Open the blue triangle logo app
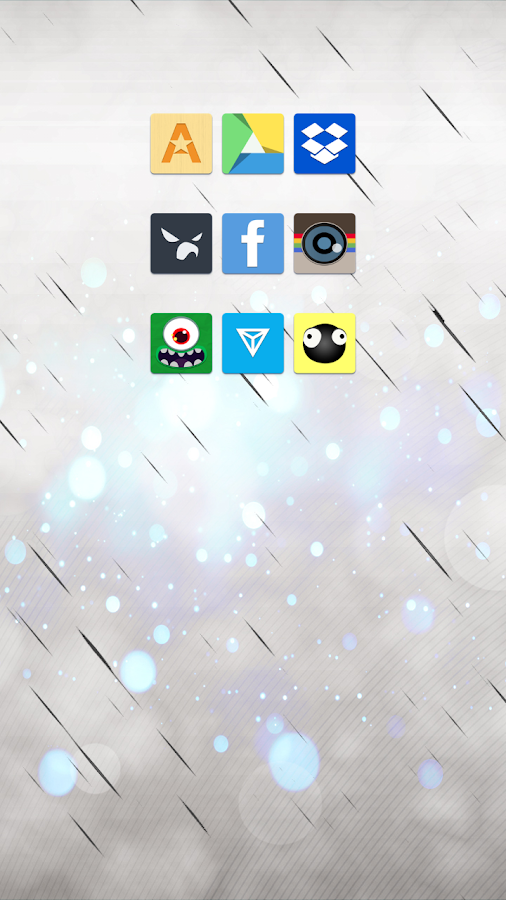This screenshot has width=506, height=900. coord(253,343)
